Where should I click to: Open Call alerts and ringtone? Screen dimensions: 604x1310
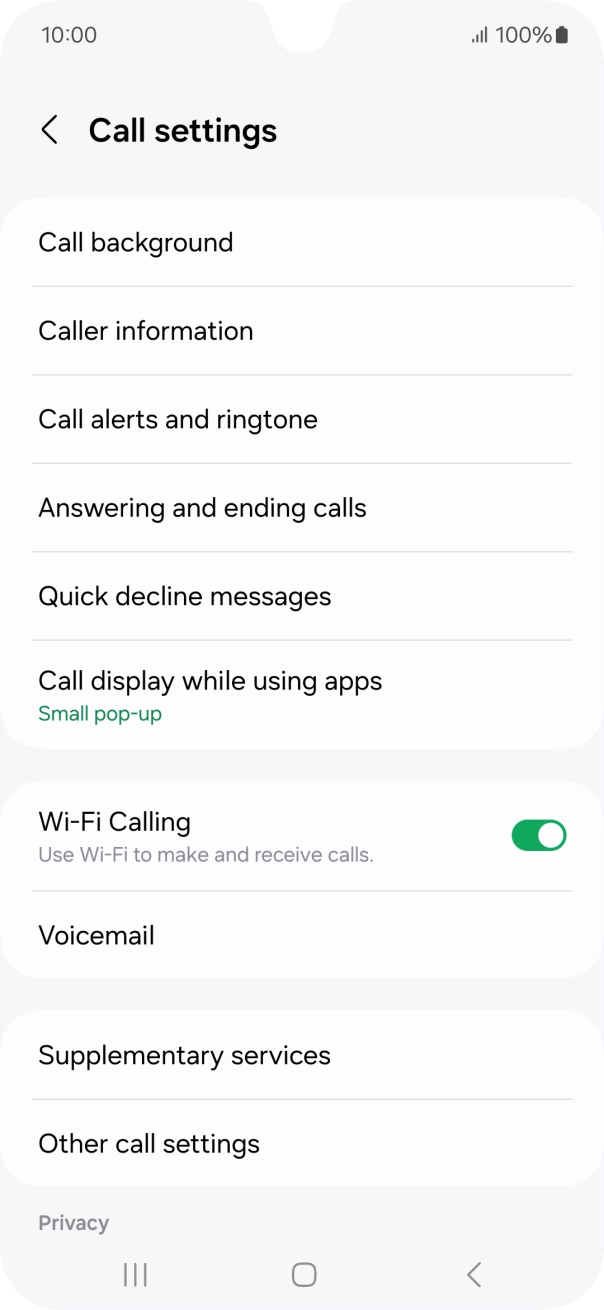click(x=302, y=419)
